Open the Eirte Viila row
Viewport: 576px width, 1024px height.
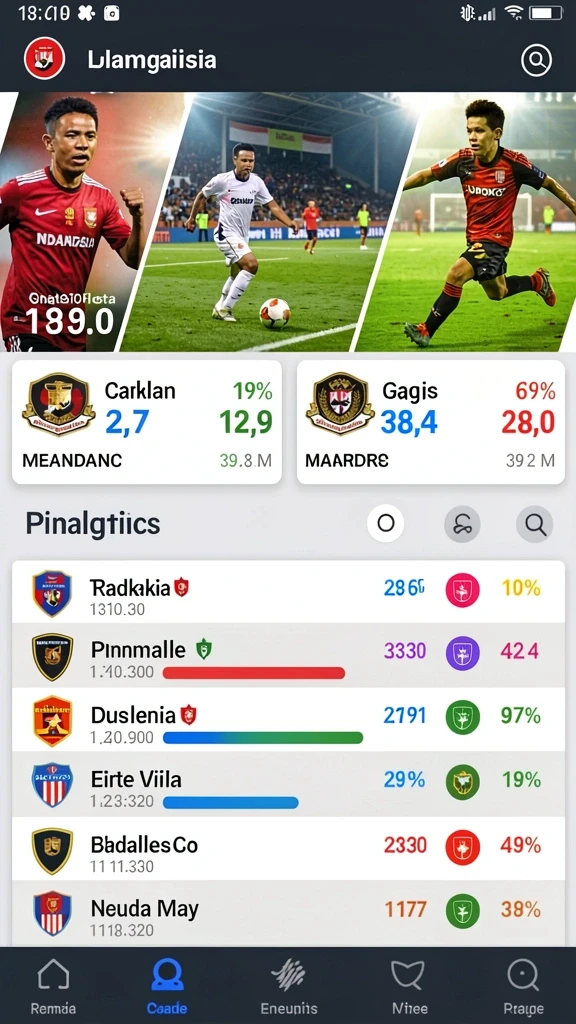288,784
